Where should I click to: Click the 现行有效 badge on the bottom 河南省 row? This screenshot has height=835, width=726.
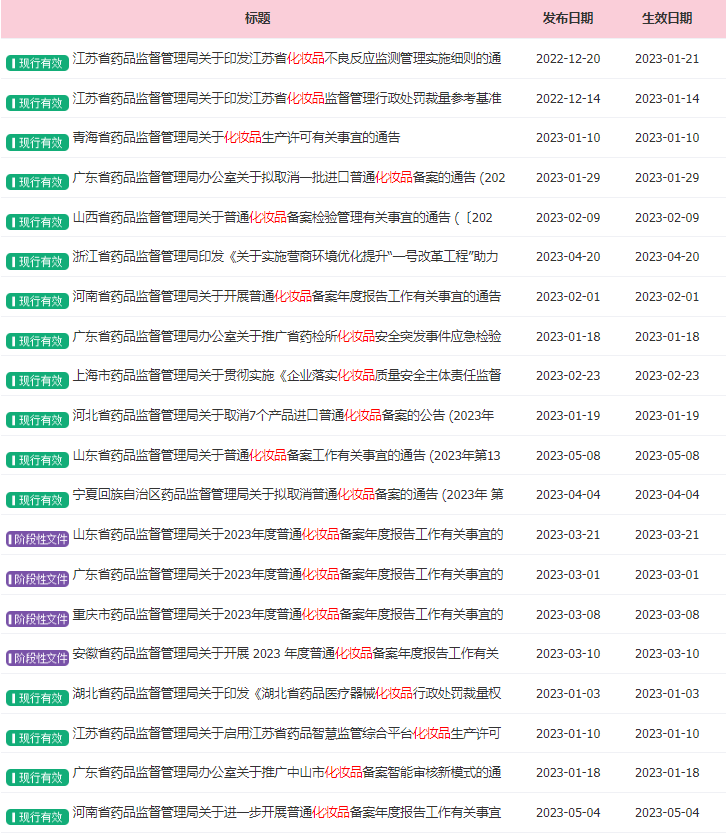pos(36,812)
